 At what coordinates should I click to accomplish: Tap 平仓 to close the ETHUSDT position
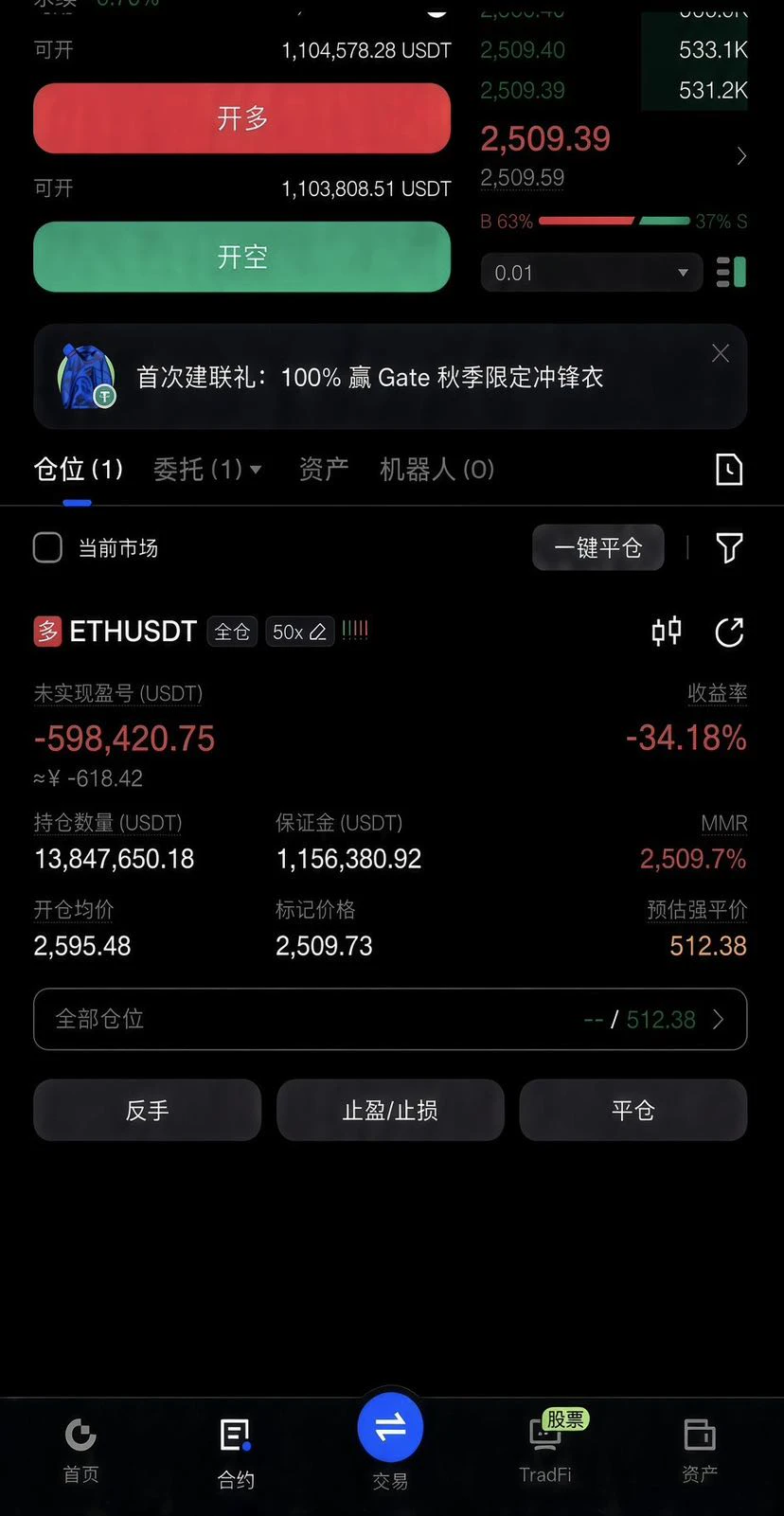(633, 1110)
